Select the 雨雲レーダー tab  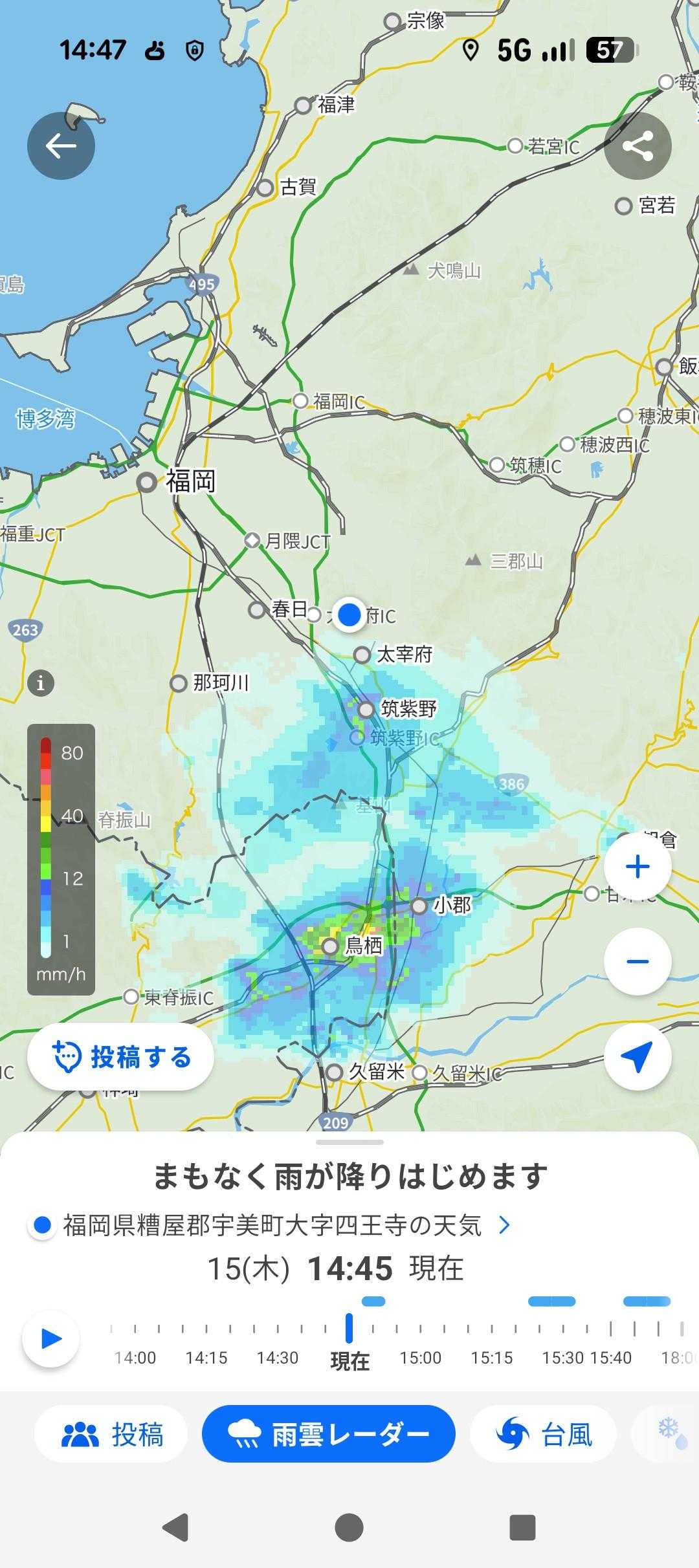[329, 1435]
